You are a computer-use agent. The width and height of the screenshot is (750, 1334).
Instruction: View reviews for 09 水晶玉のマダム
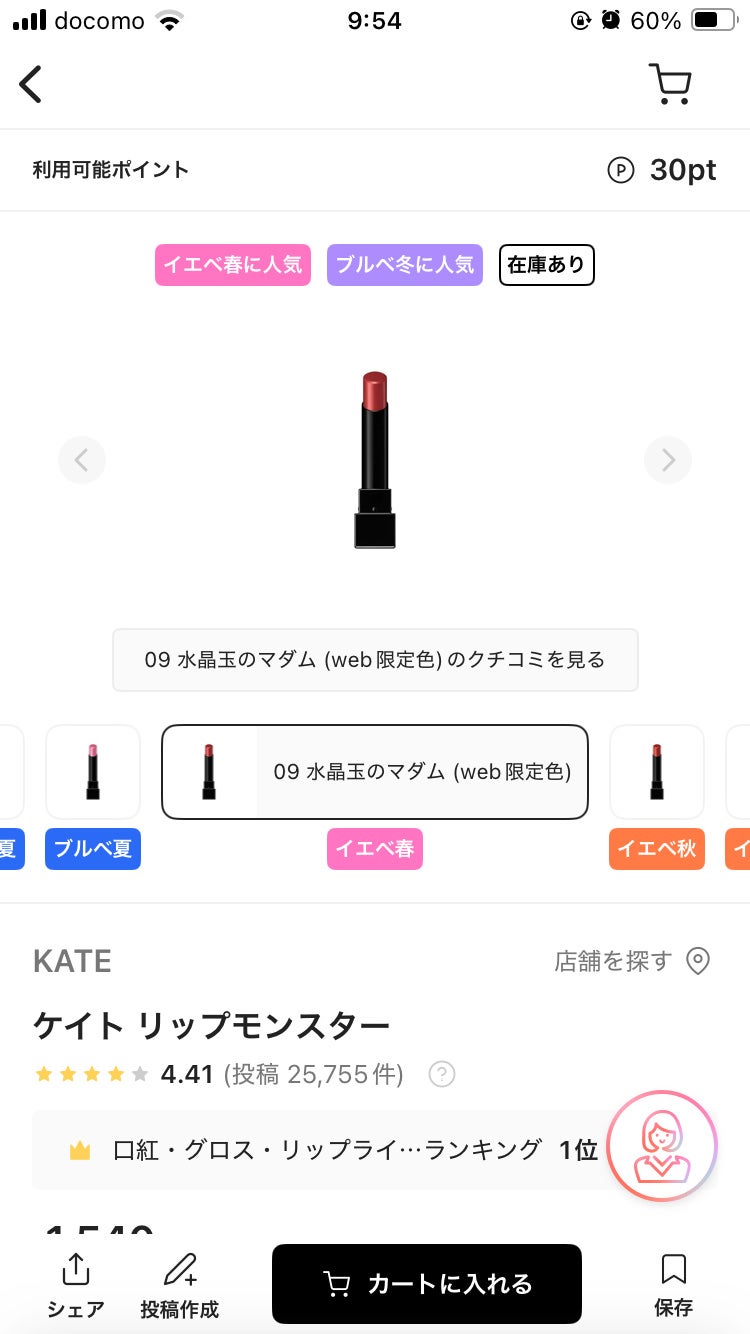375,660
